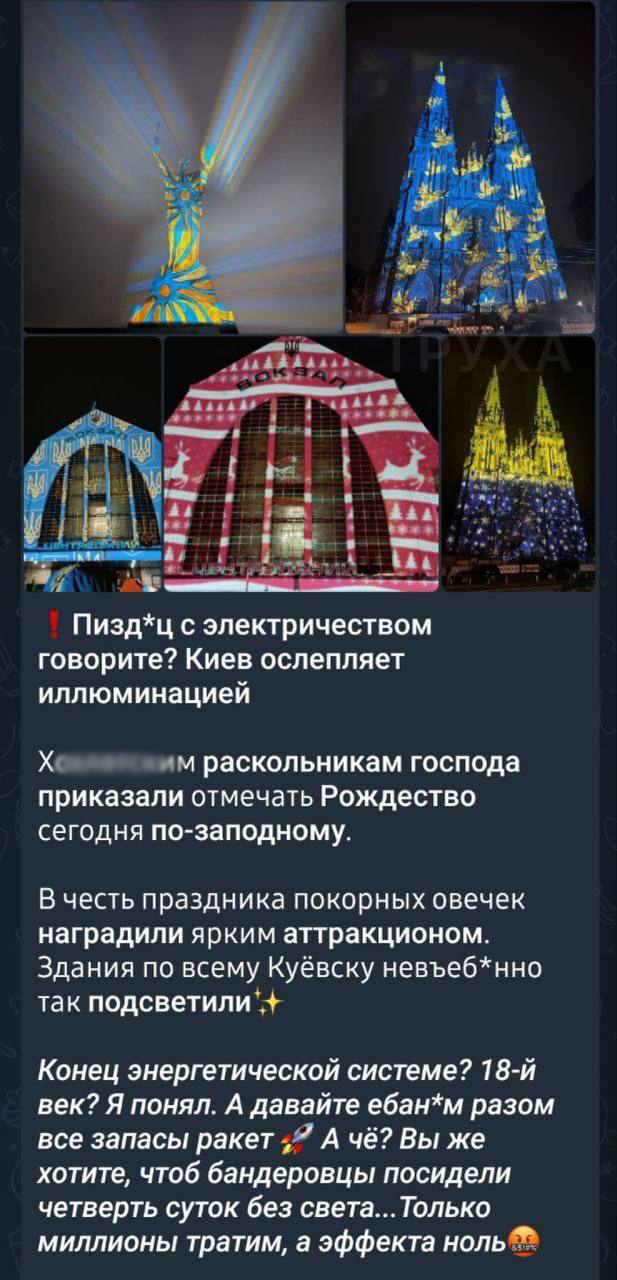View the yellow and blue cathedral photo
The width and height of the screenshot is (617, 1280).
(x=519, y=464)
